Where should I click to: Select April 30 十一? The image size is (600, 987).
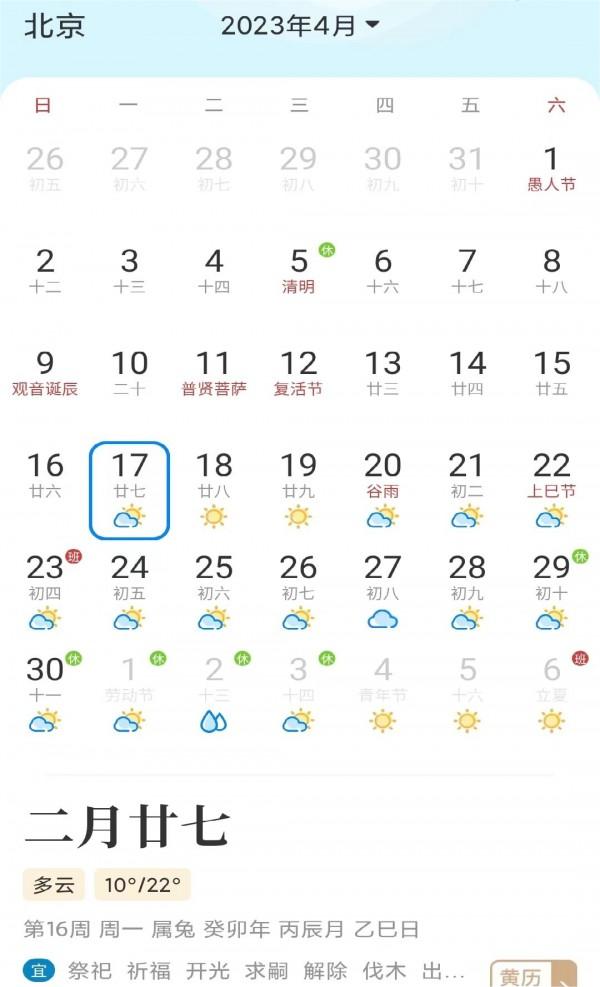coord(45,694)
